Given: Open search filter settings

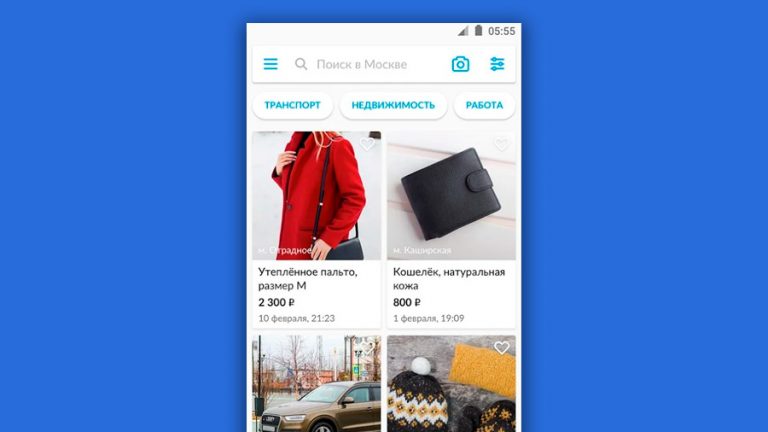Looking at the screenshot, I should [497, 64].
